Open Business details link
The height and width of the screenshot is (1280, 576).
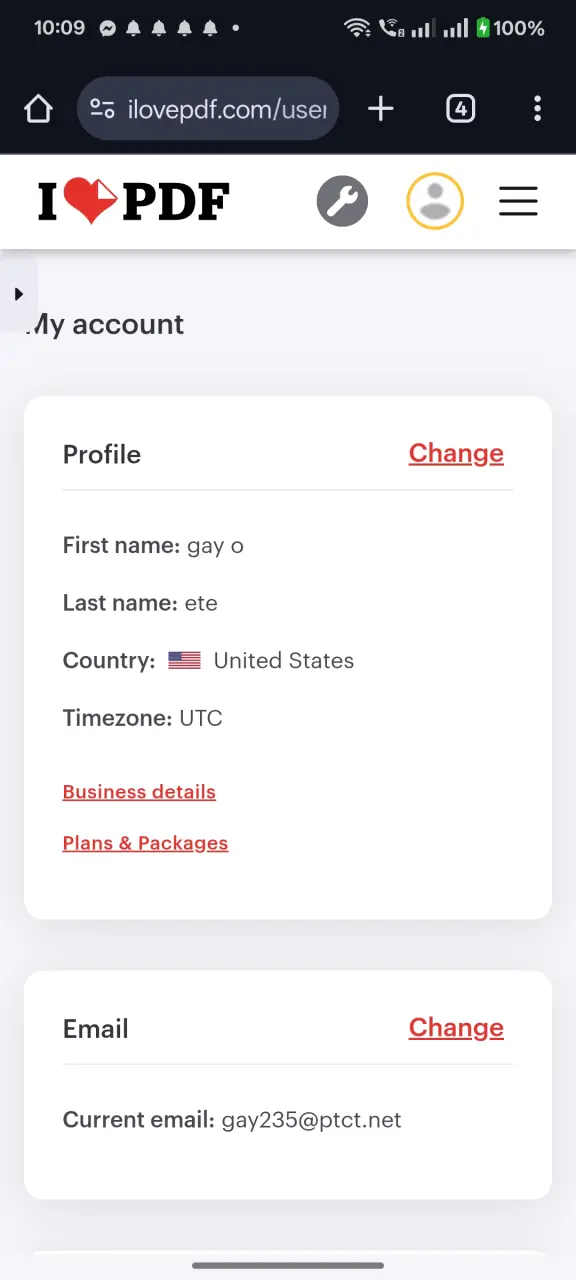[x=139, y=792]
